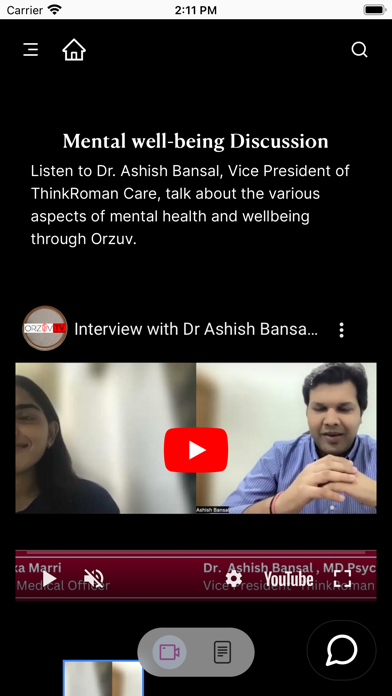Screen dimensions: 392x696
Task: Open the video's three-dot options menu
Action: tap(341, 330)
